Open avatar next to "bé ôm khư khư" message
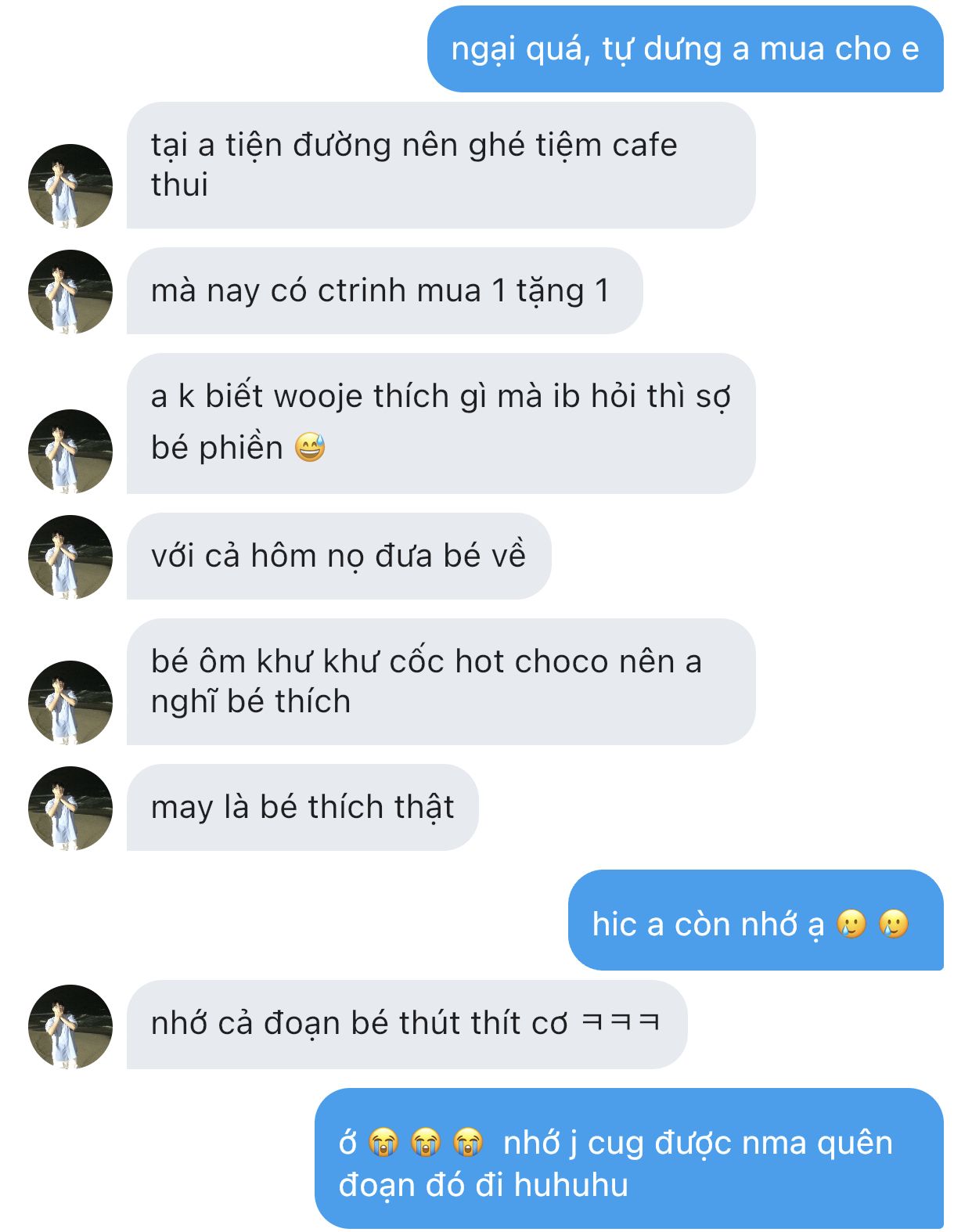The height and width of the screenshot is (1232, 972). pos(70,703)
